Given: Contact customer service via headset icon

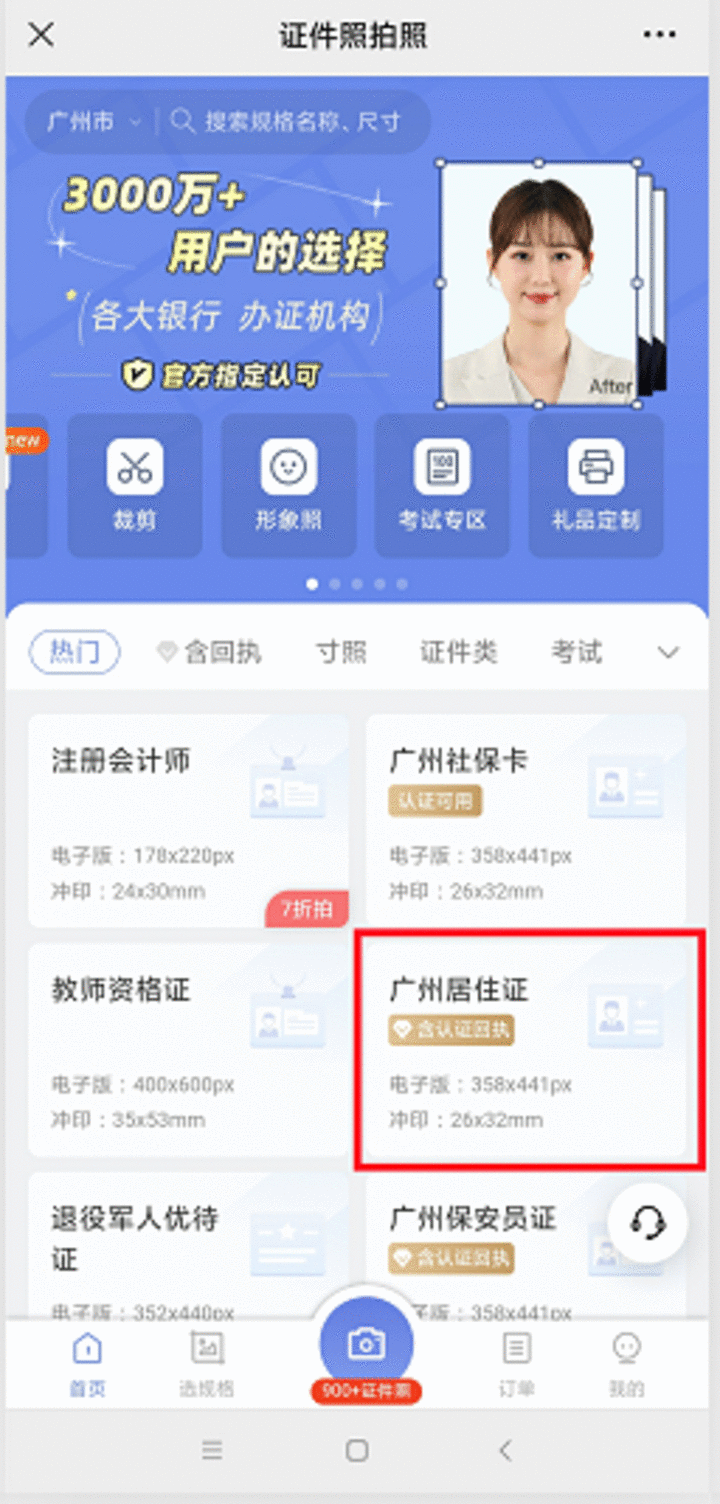Looking at the screenshot, I should click(648, 1221).
